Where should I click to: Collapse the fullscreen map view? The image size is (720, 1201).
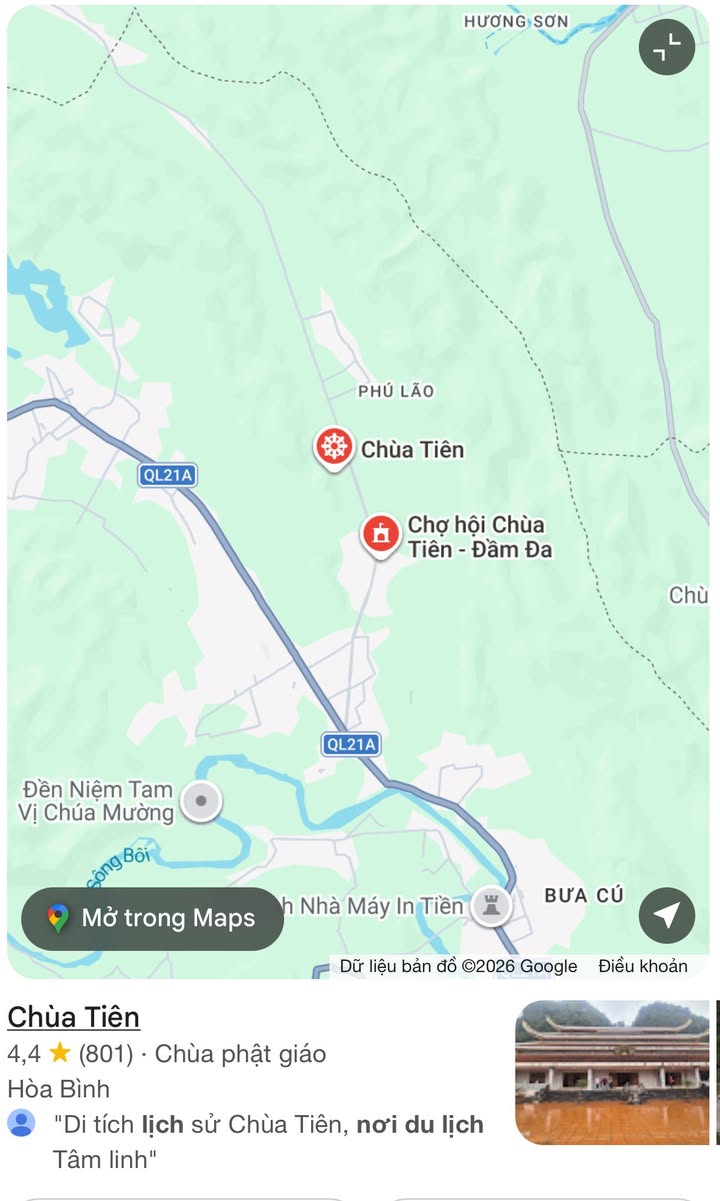pyautogui.click(x=667, y=47)
